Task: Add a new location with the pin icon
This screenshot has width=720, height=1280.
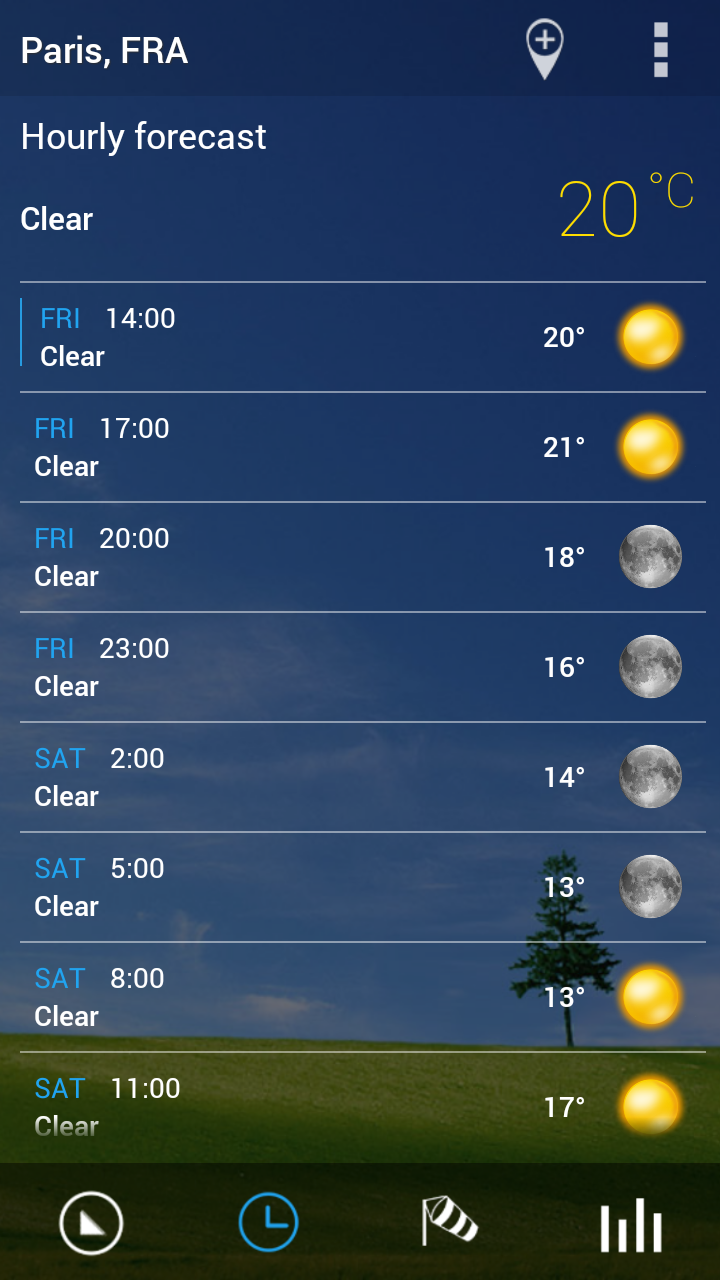Action: pyautogui.click(x=545, y=49)
